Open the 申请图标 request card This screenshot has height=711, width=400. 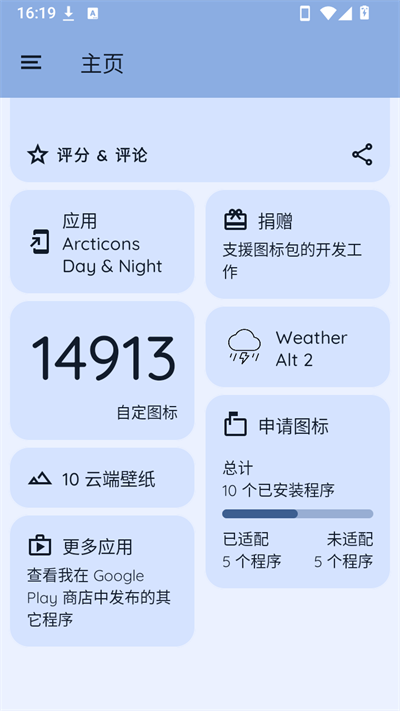(298, 492)
